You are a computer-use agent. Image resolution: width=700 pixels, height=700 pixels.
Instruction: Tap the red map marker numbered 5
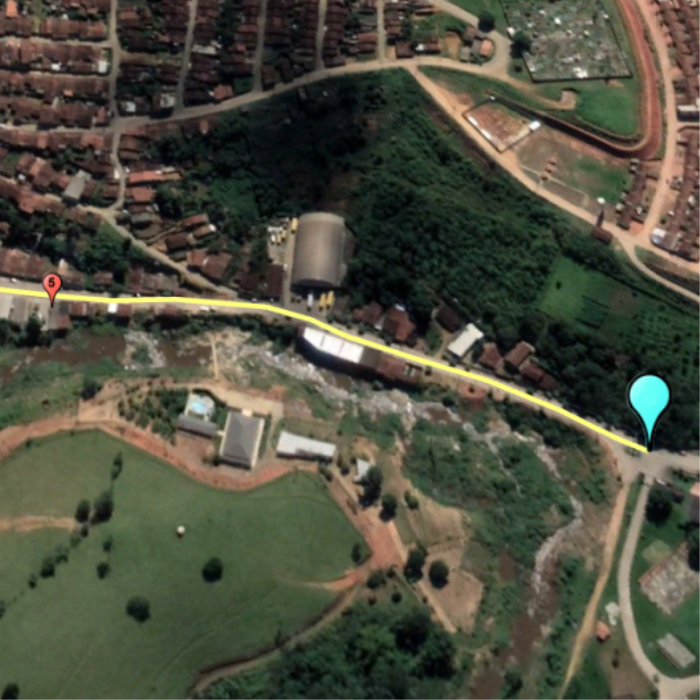(x=52, y=286)
